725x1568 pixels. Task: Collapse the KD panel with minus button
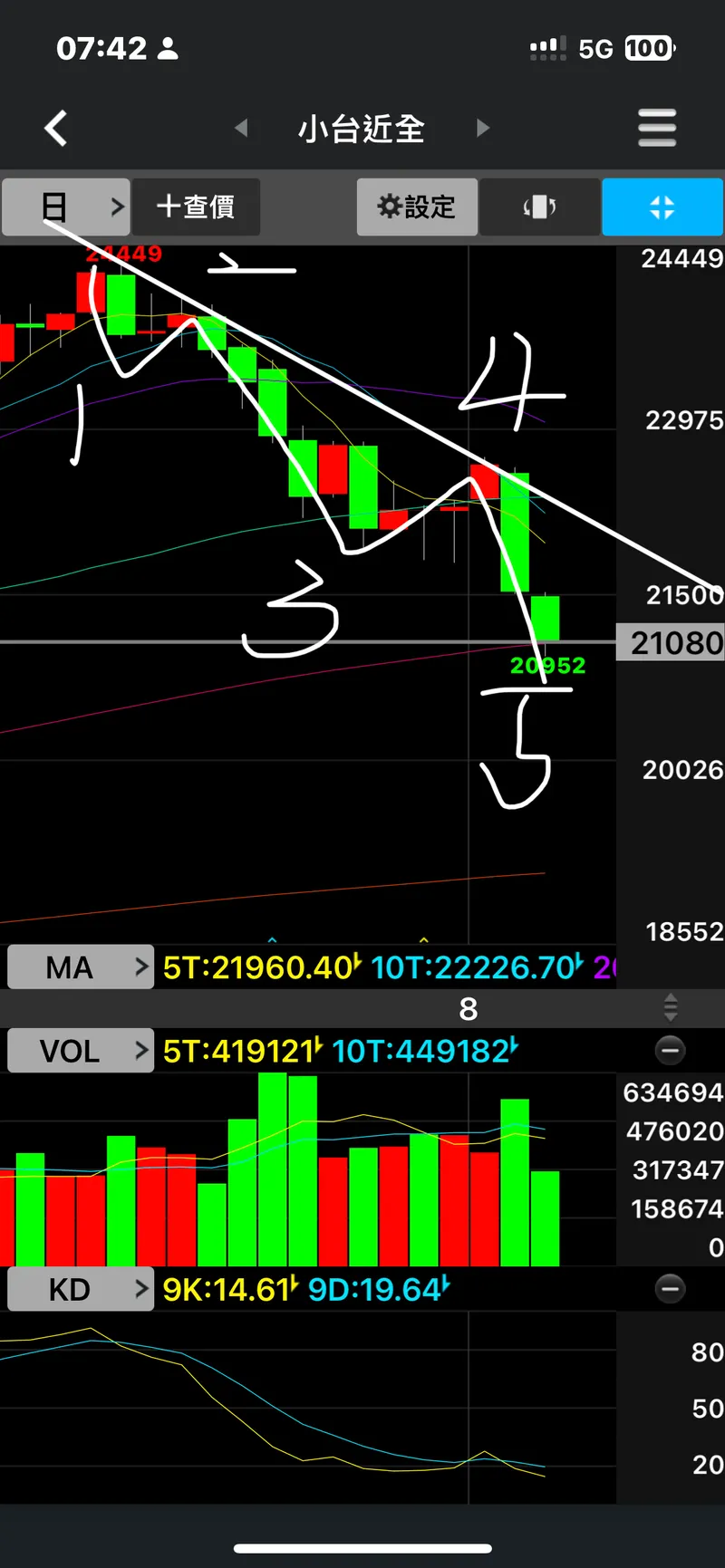click(x=670, y=1289)
